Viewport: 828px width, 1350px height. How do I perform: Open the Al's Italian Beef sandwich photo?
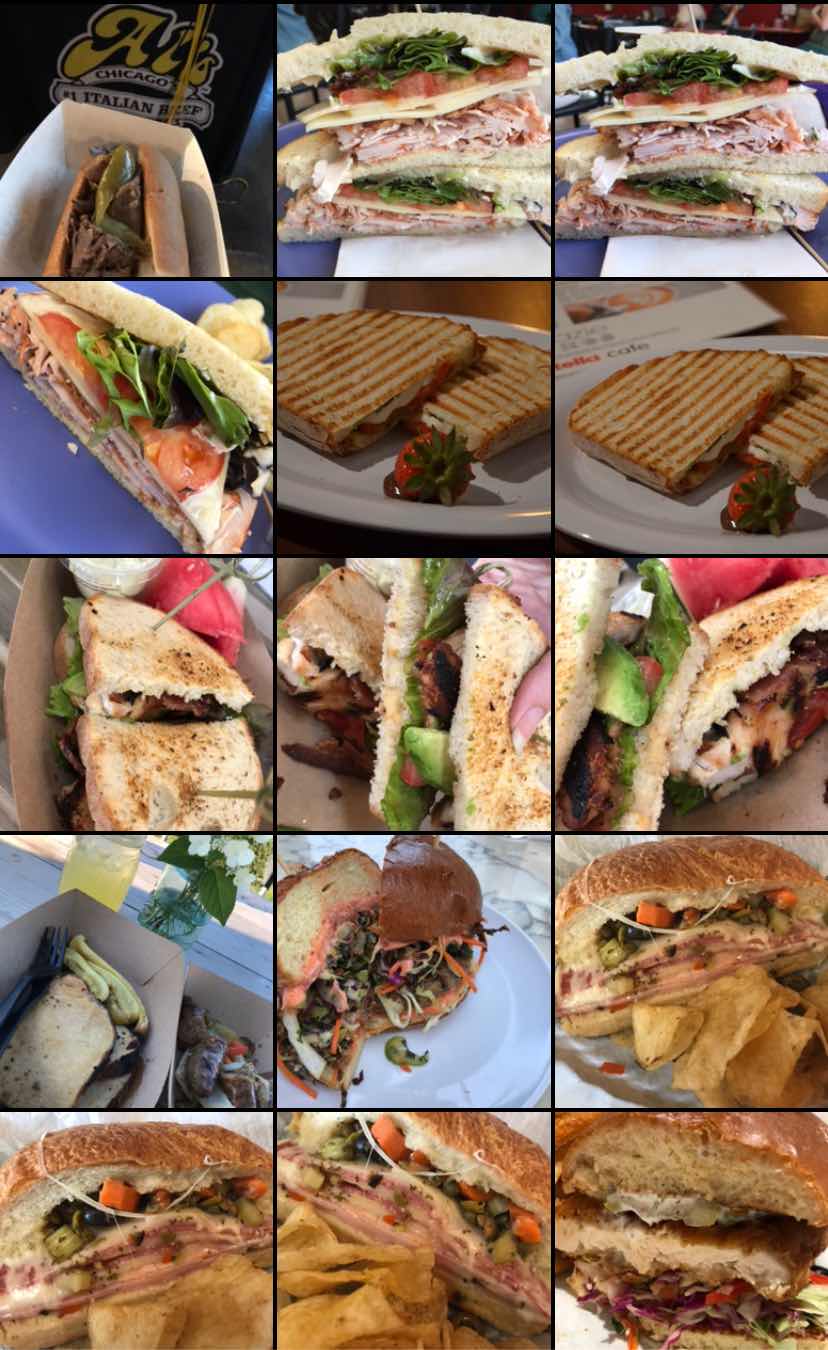136,138
